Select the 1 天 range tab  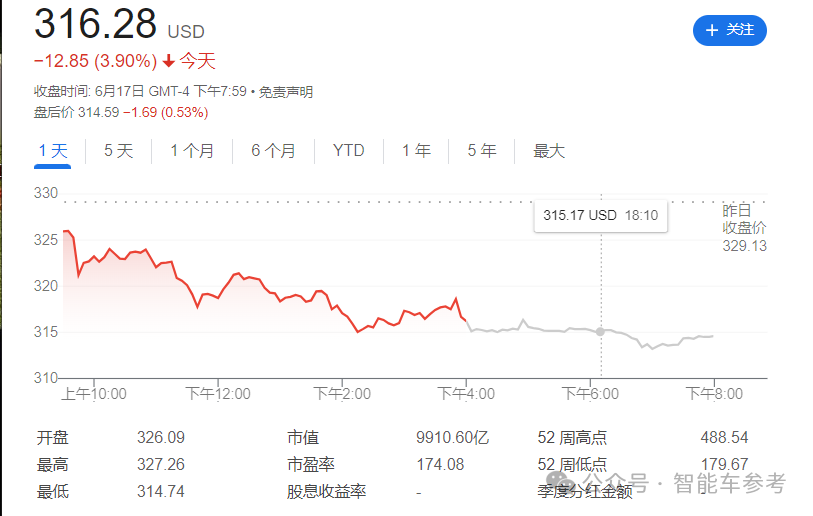(53, 151)
